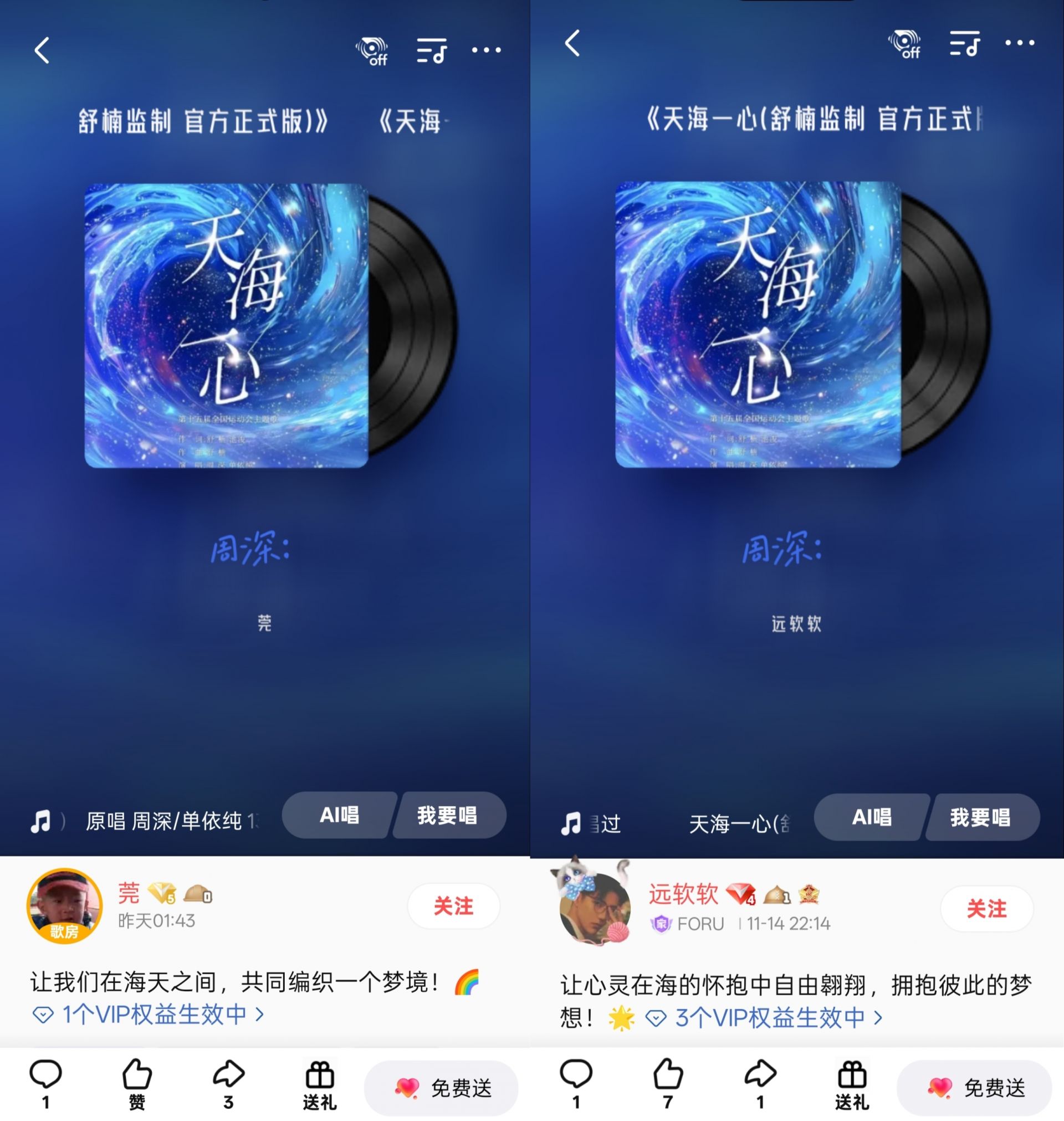
Task: Send a gift under 远软软's recording
Action: pyautogui.click(x=851, y=1083)
